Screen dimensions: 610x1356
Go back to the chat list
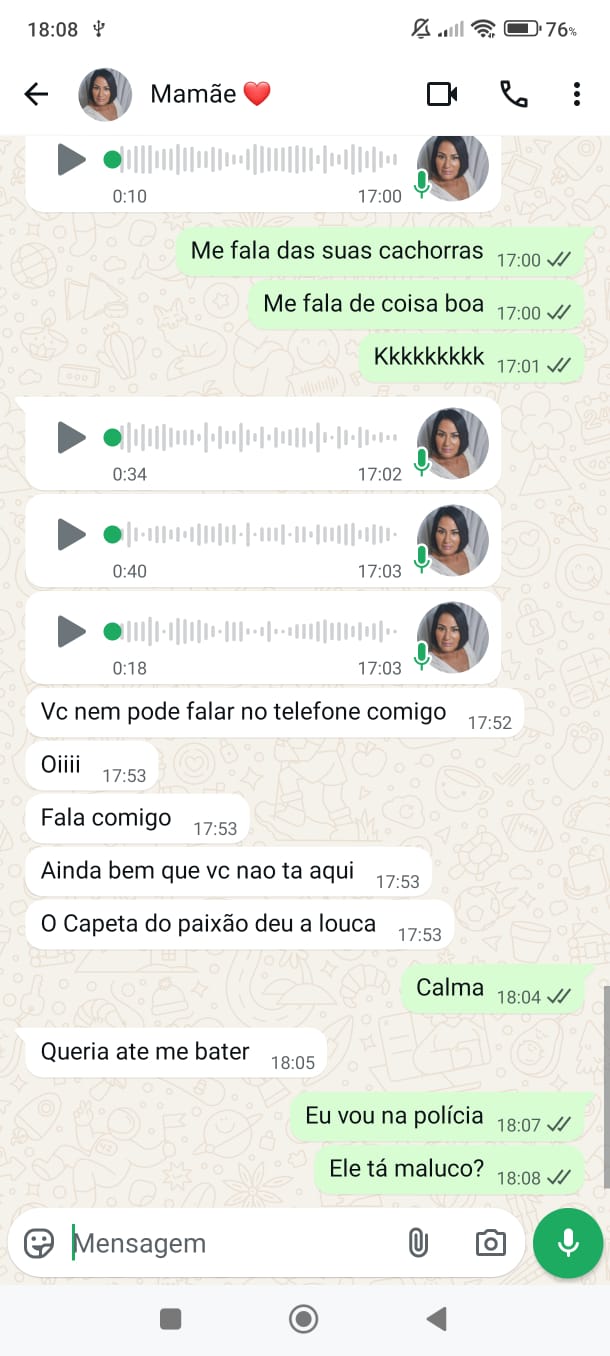point(36,94)
